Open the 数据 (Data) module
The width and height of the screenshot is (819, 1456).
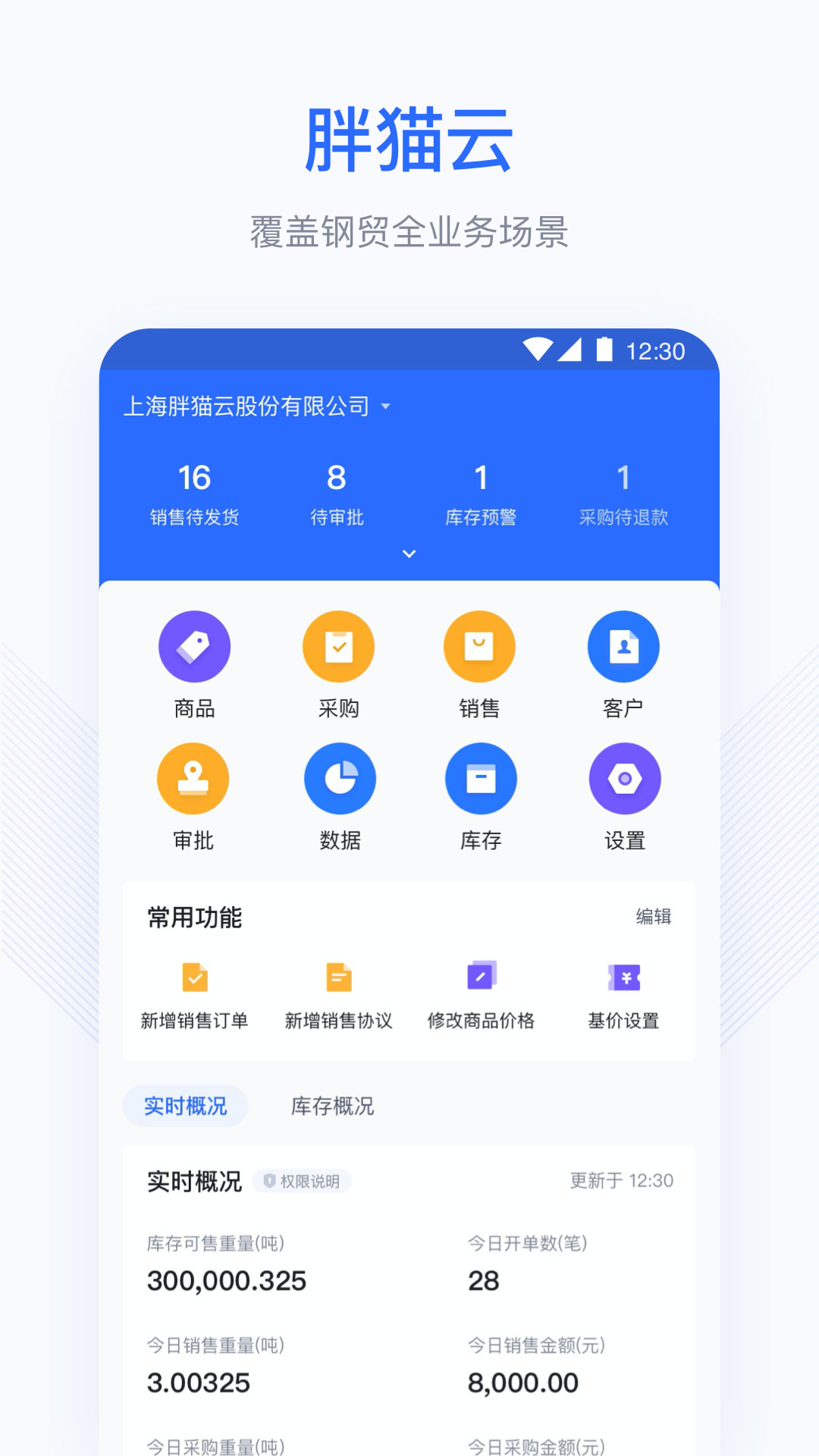338,778
